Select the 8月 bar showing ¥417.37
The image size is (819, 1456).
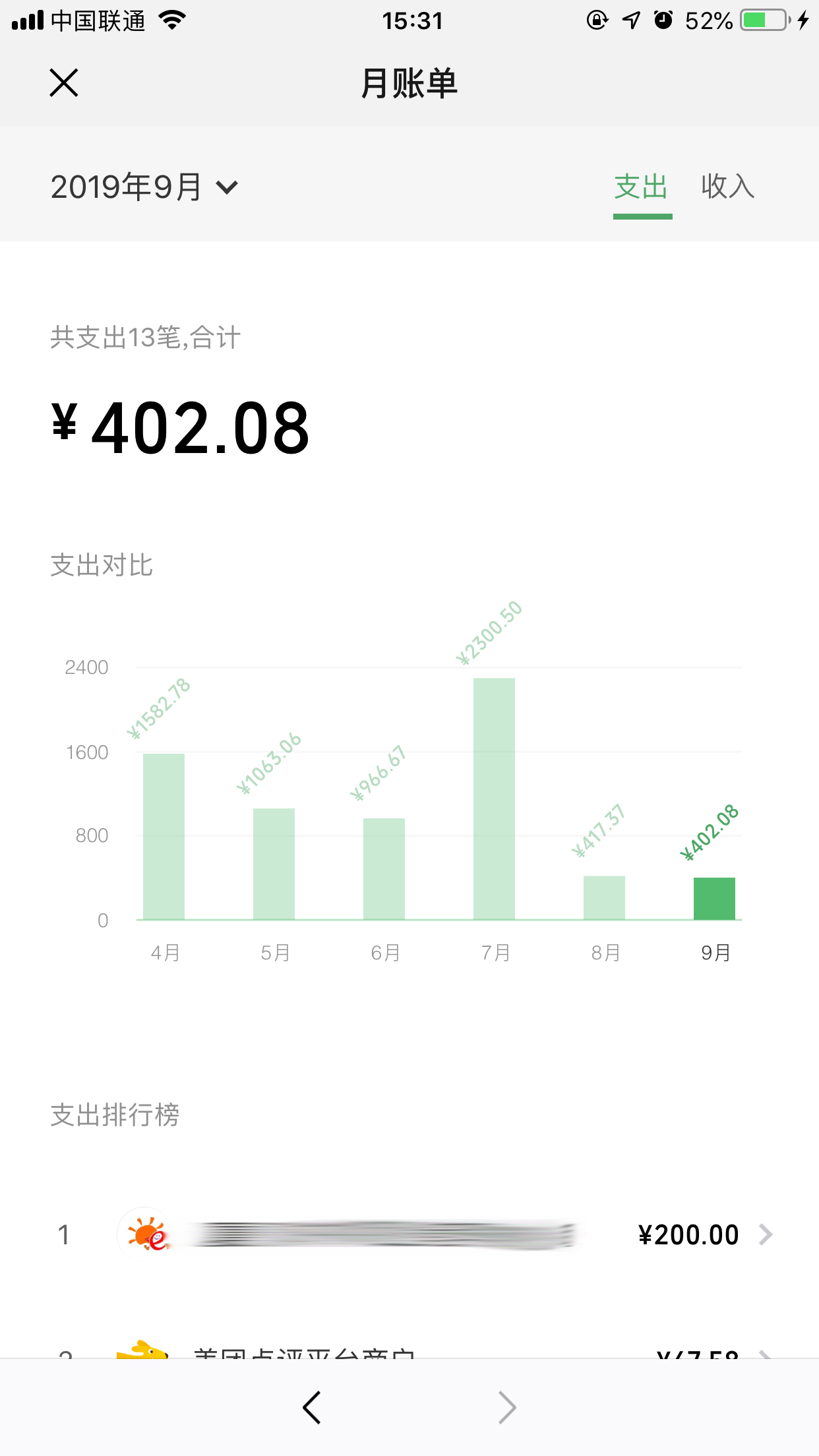[605, 897]
